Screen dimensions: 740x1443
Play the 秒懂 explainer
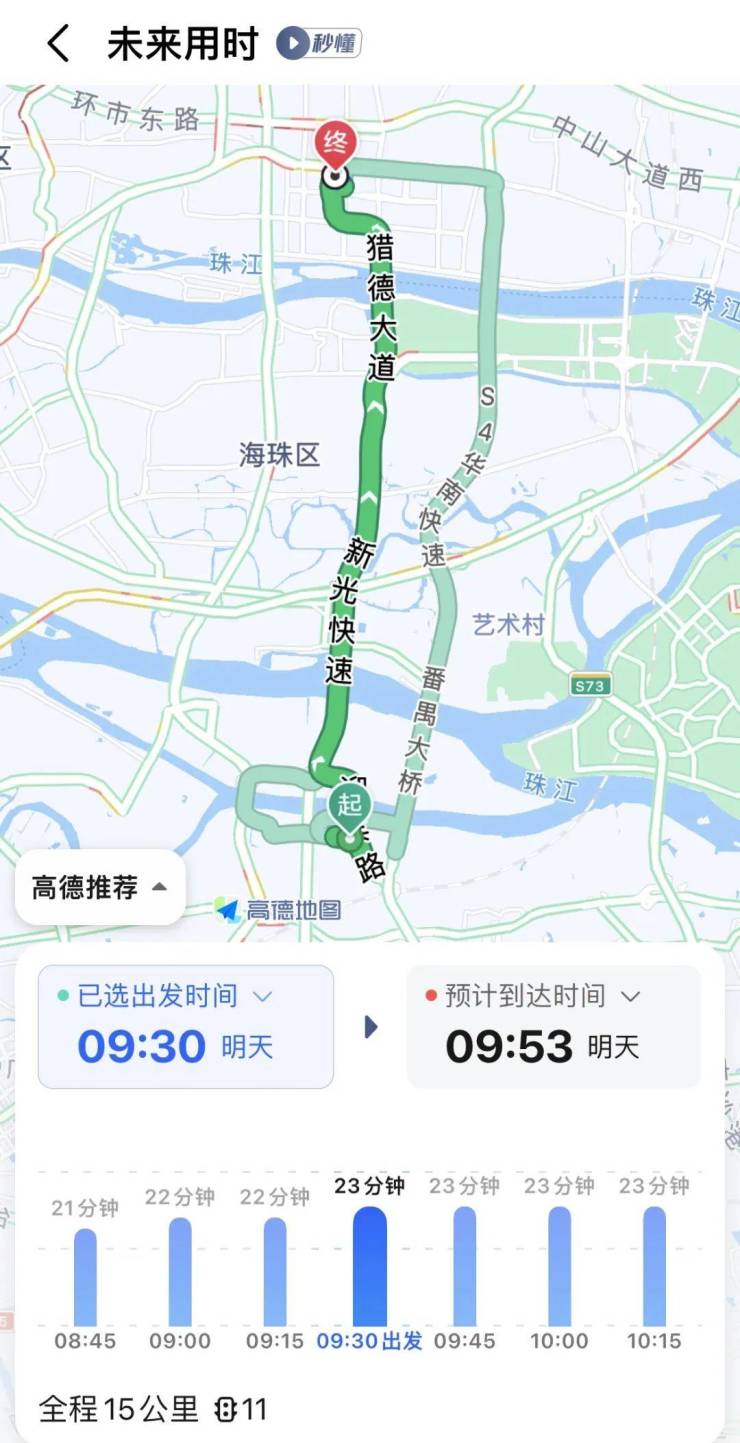319,43
